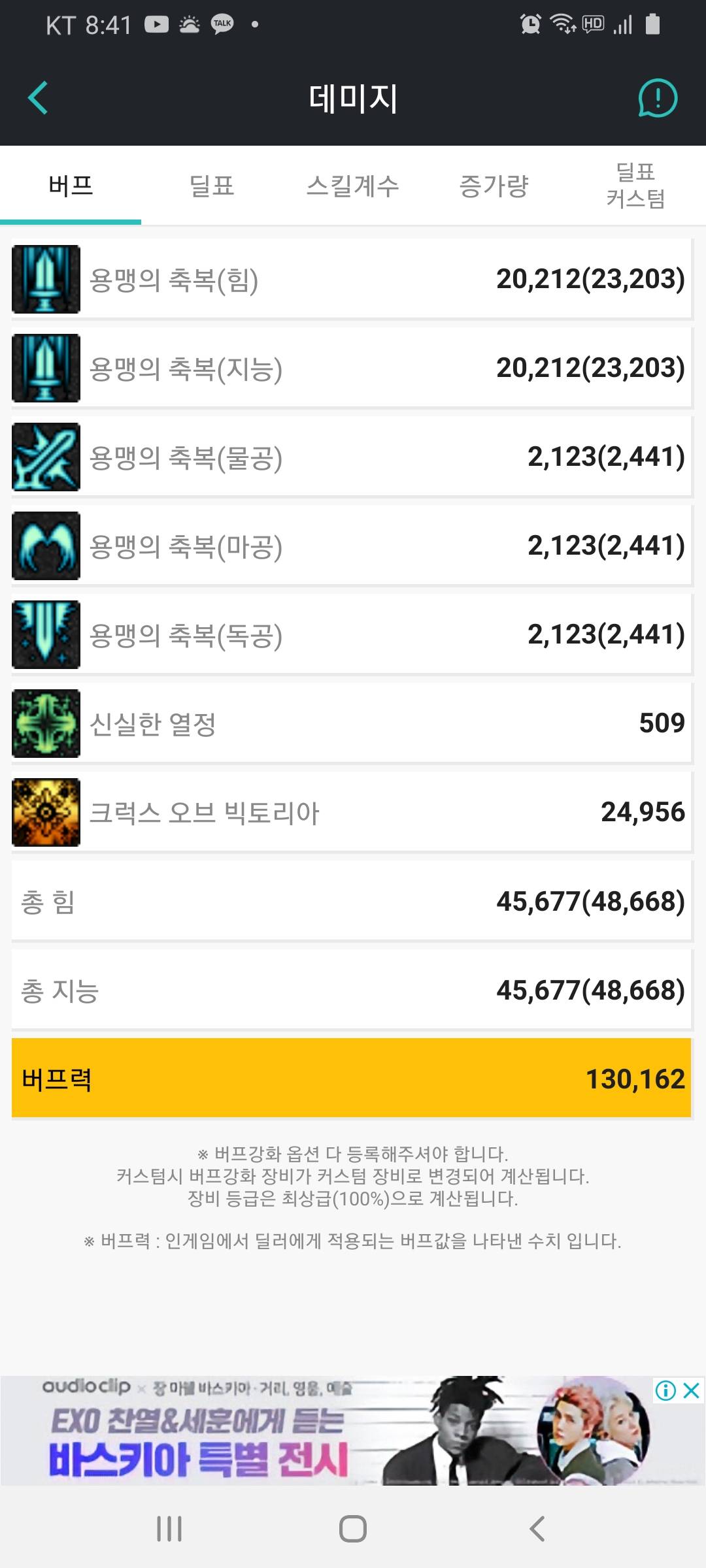Switch to the 스킬계수 tab
This screenshot has height=1568, width=706.
(x=353, y=186)
